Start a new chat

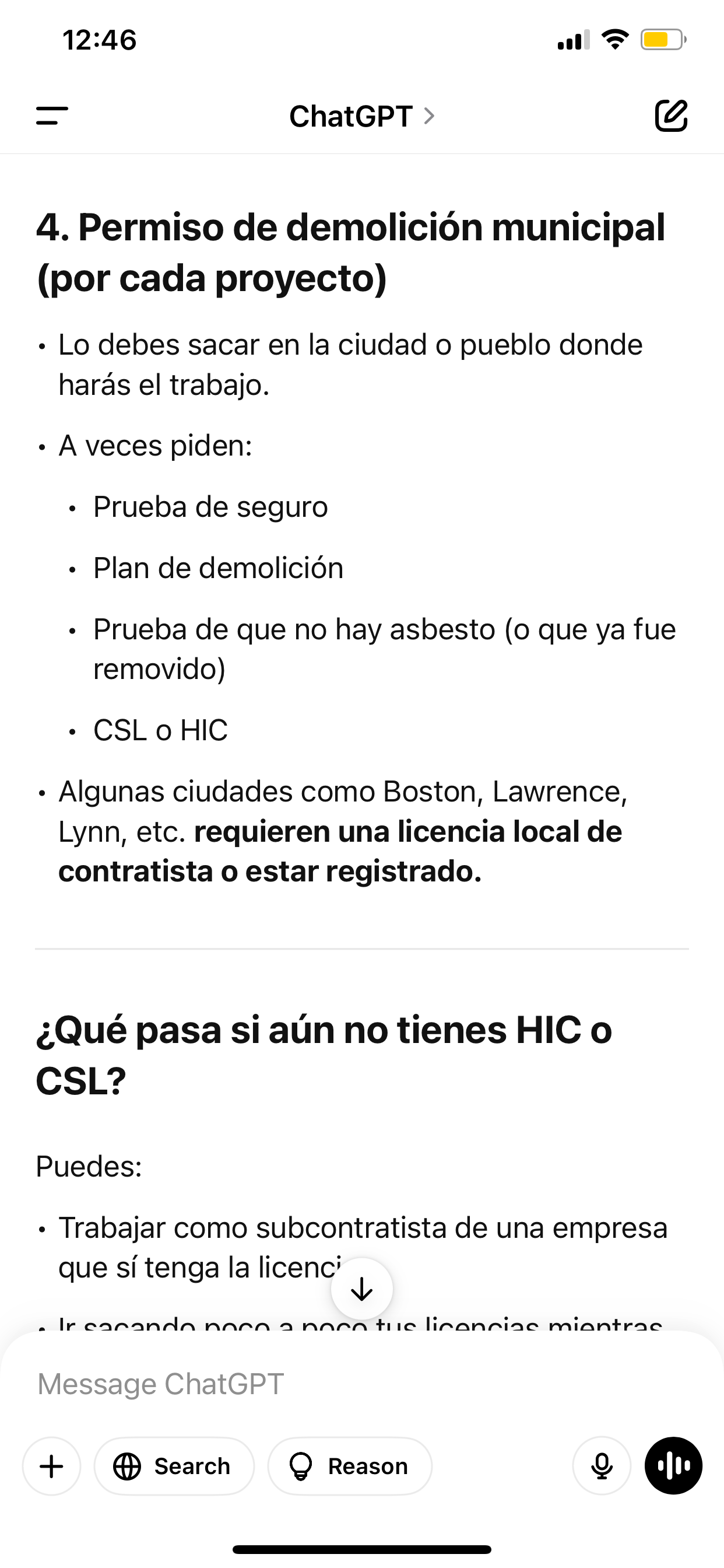[x=671, y=116]
